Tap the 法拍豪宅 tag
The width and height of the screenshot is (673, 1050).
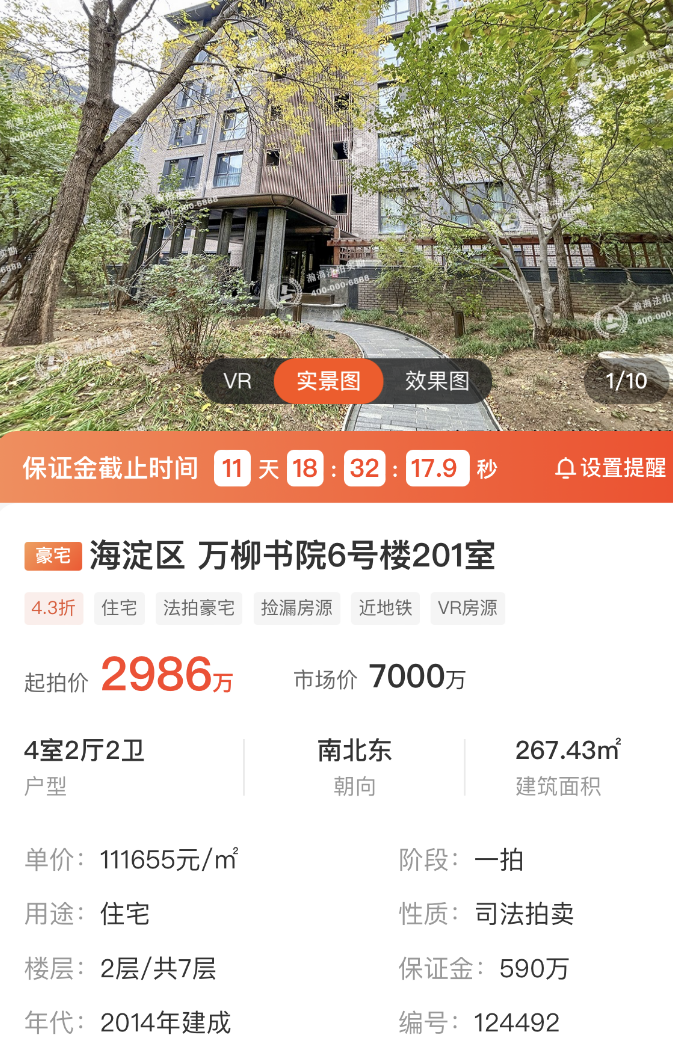click(198, 608)
